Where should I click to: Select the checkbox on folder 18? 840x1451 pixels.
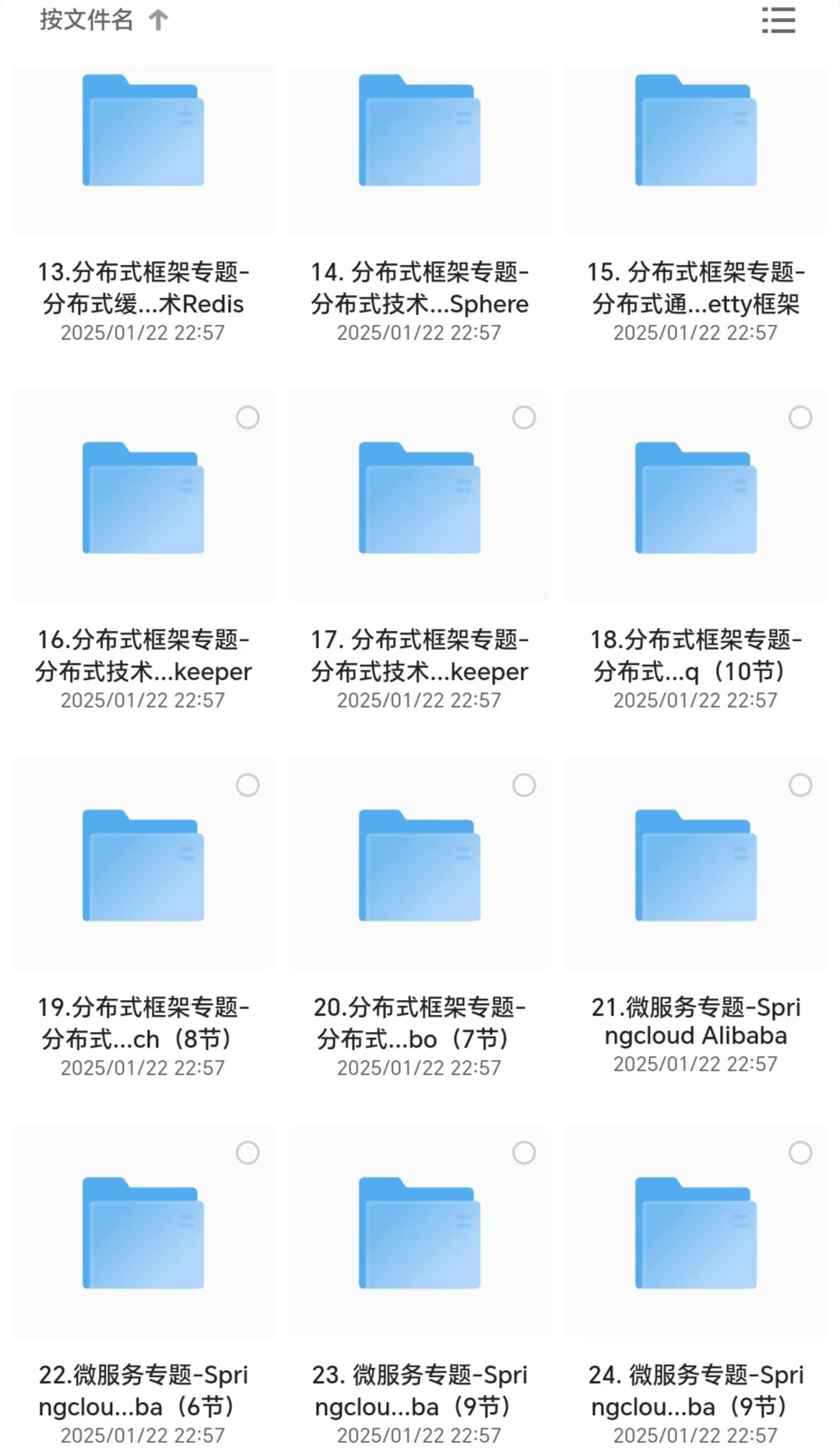800,417
